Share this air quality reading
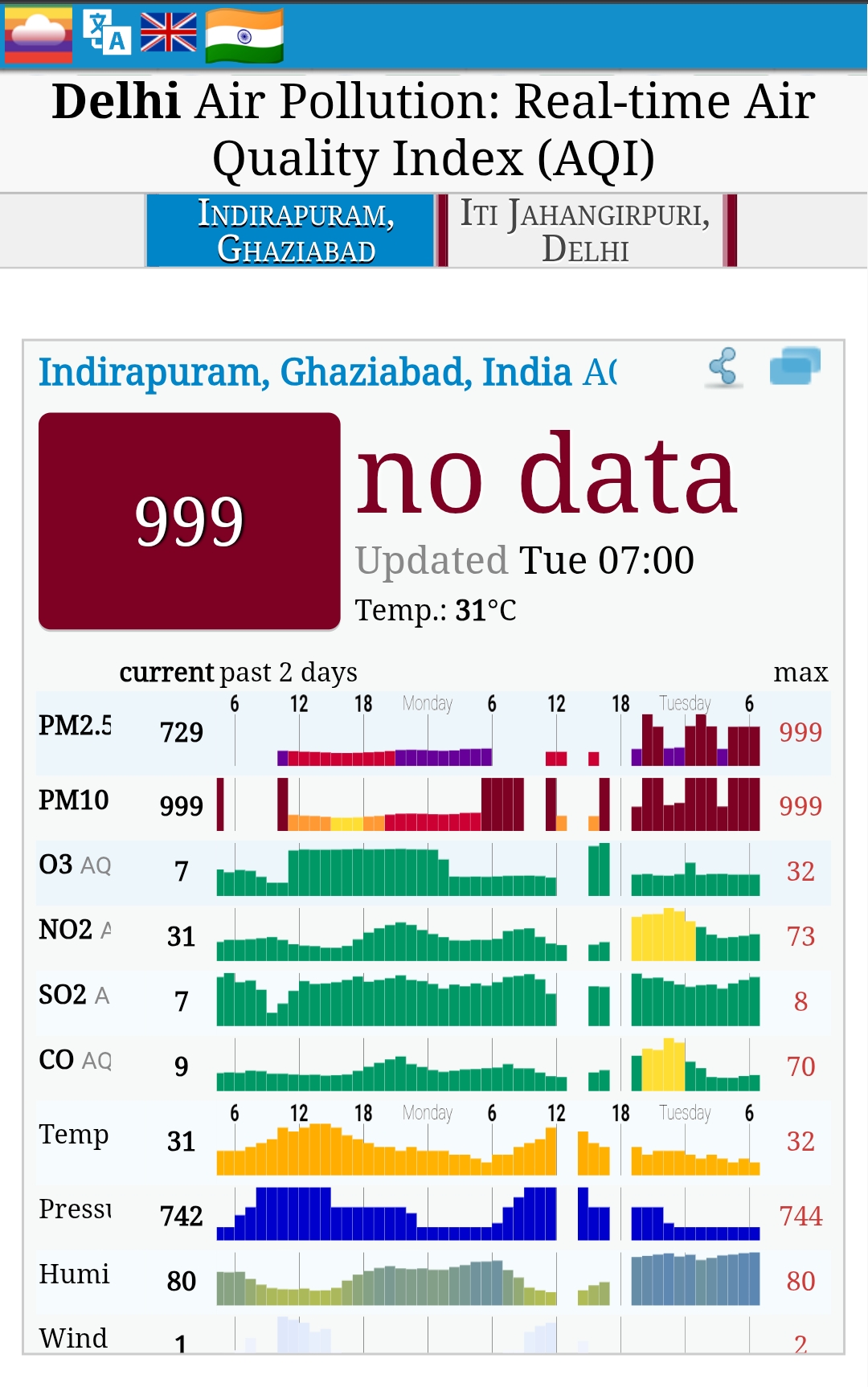868x1387 pixels. point(724,368)
